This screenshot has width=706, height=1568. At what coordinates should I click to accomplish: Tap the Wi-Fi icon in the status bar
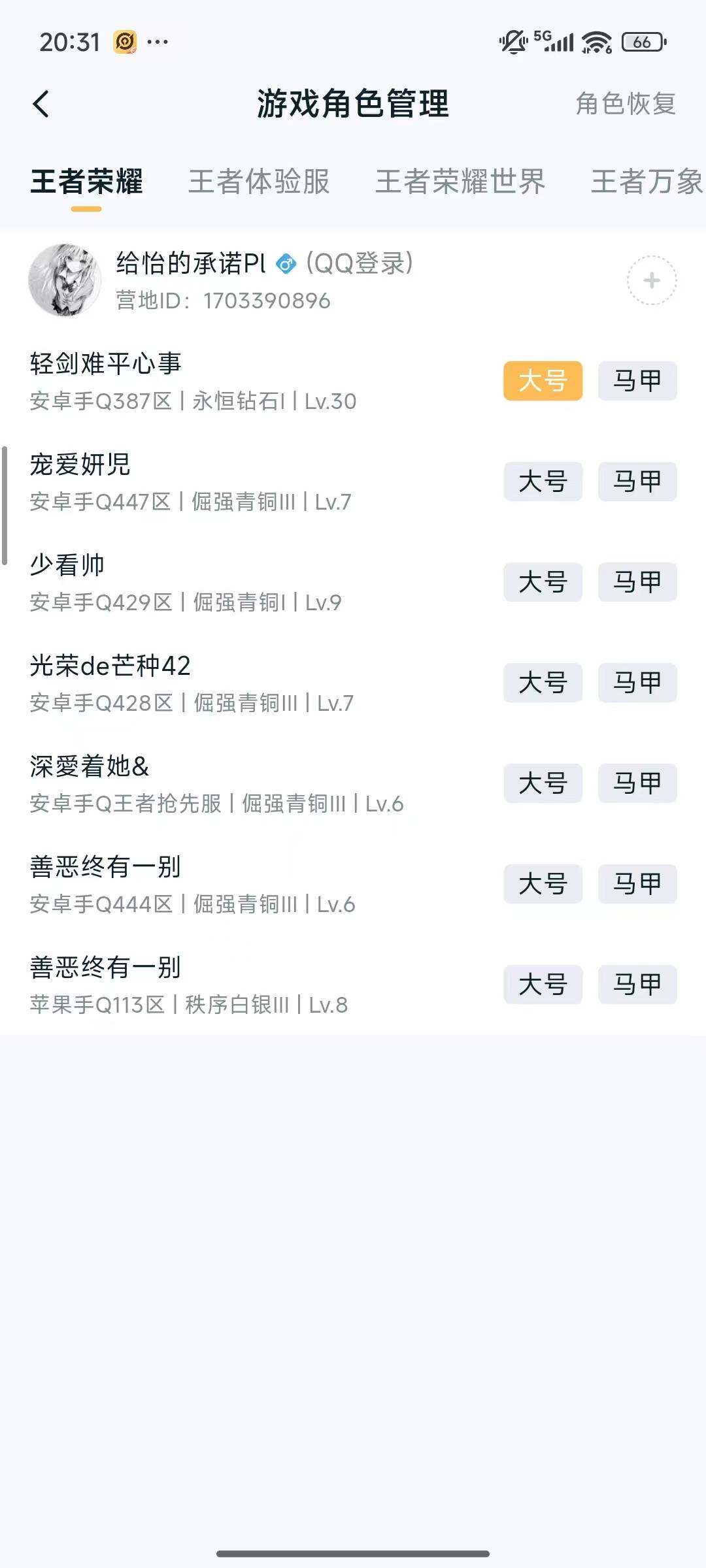[x=596, y=41]
